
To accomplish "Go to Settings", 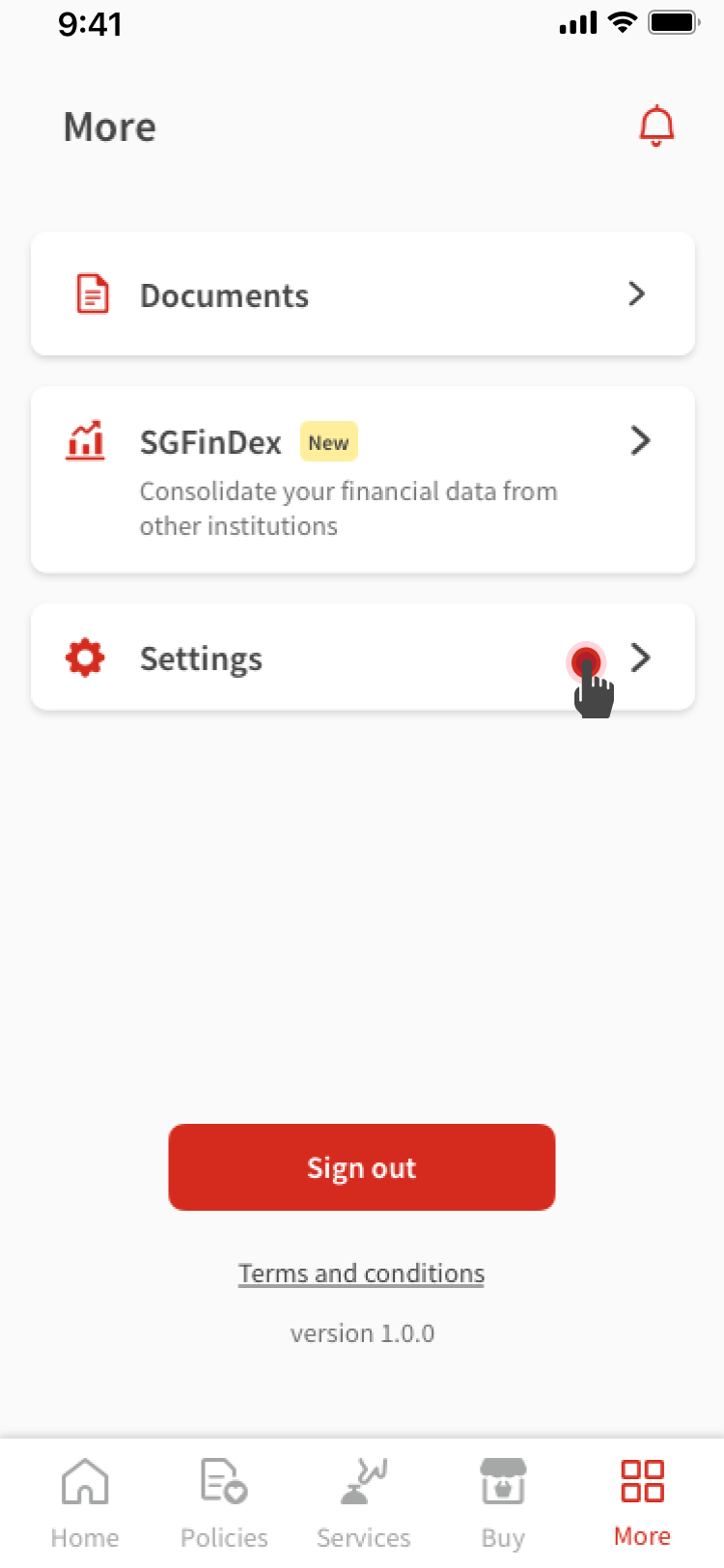I will coord(362,658).
